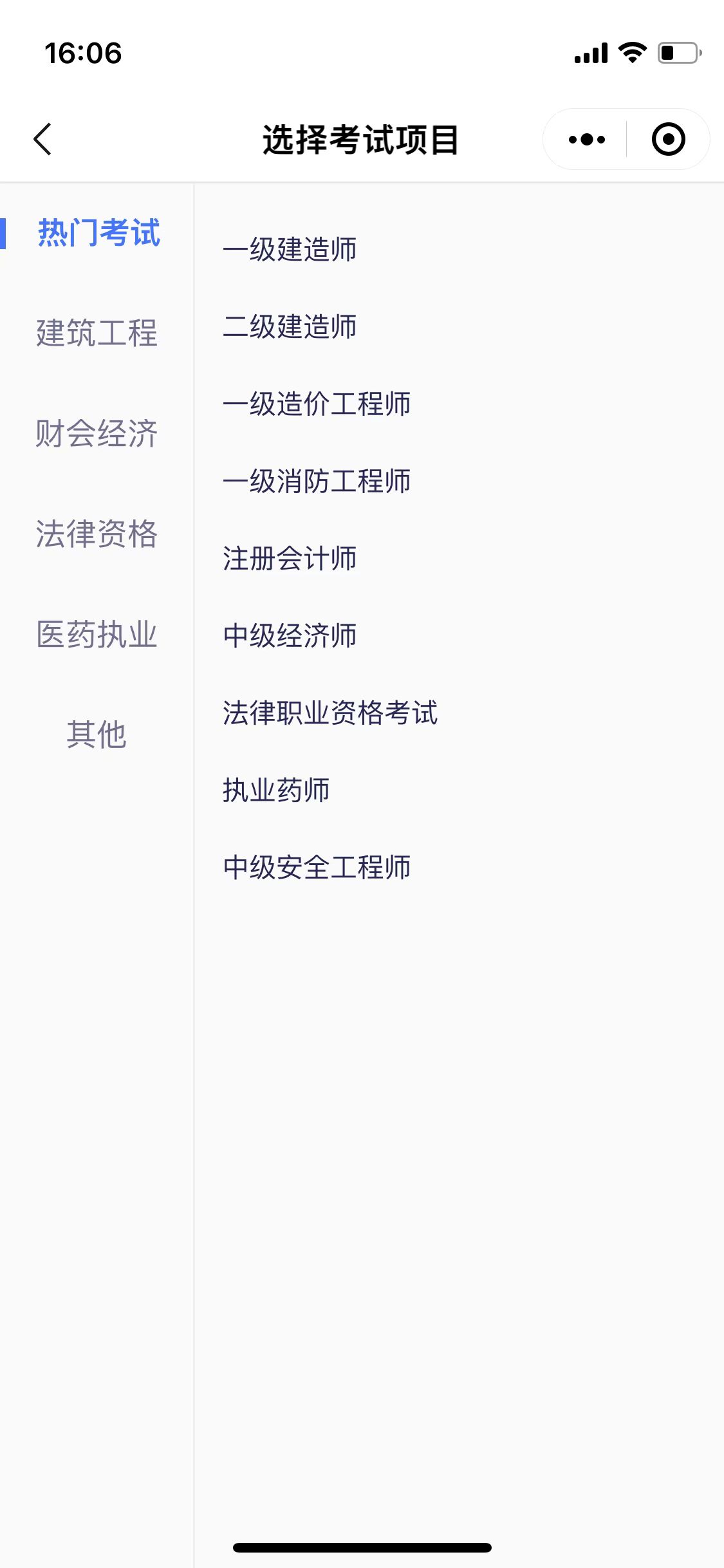This screenshot has width=724, height=1568.
Task: Switch to the 财会经济 category
Action: pos(97,433)
